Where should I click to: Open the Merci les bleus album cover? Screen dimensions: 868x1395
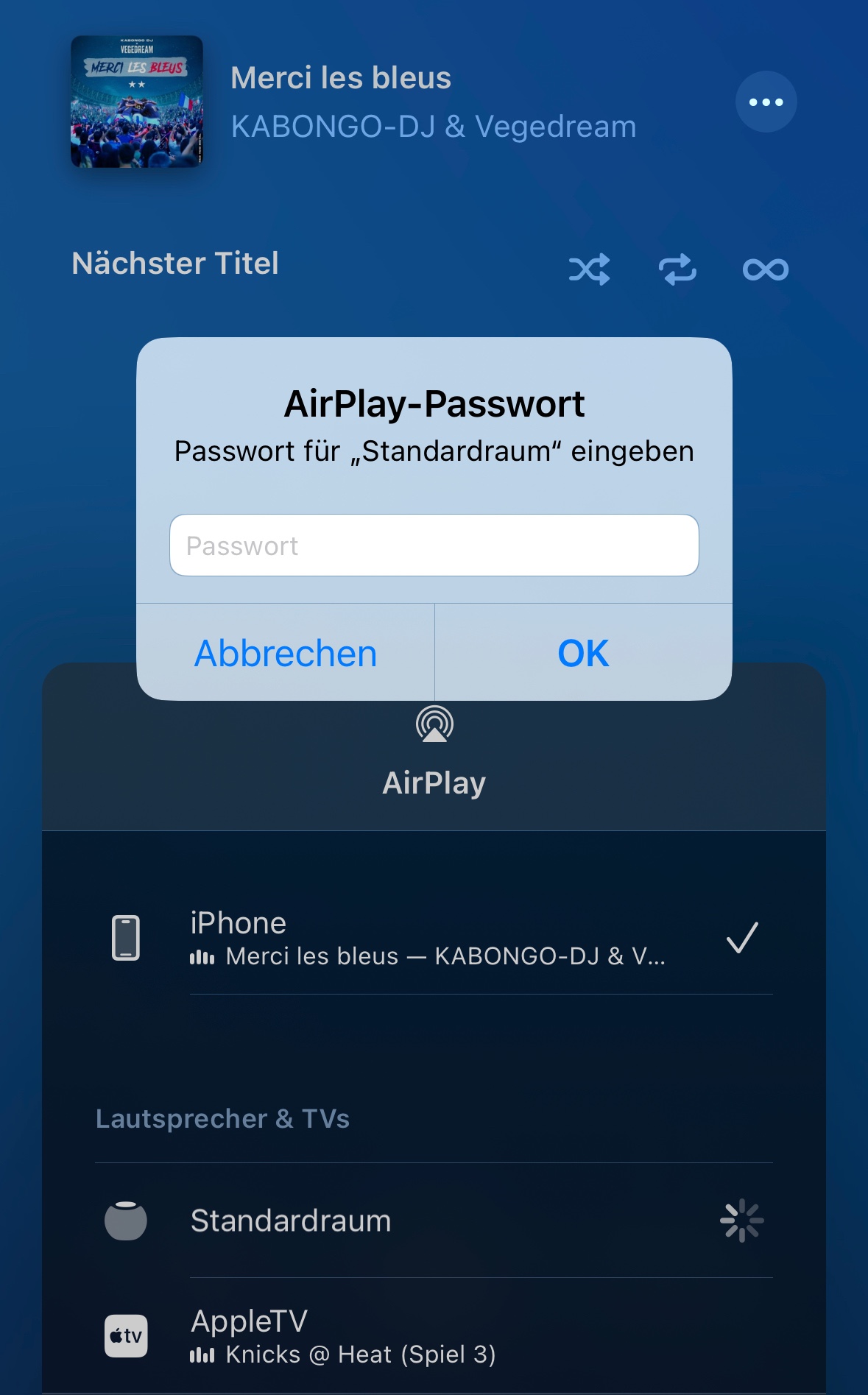(x=137, y=102)
